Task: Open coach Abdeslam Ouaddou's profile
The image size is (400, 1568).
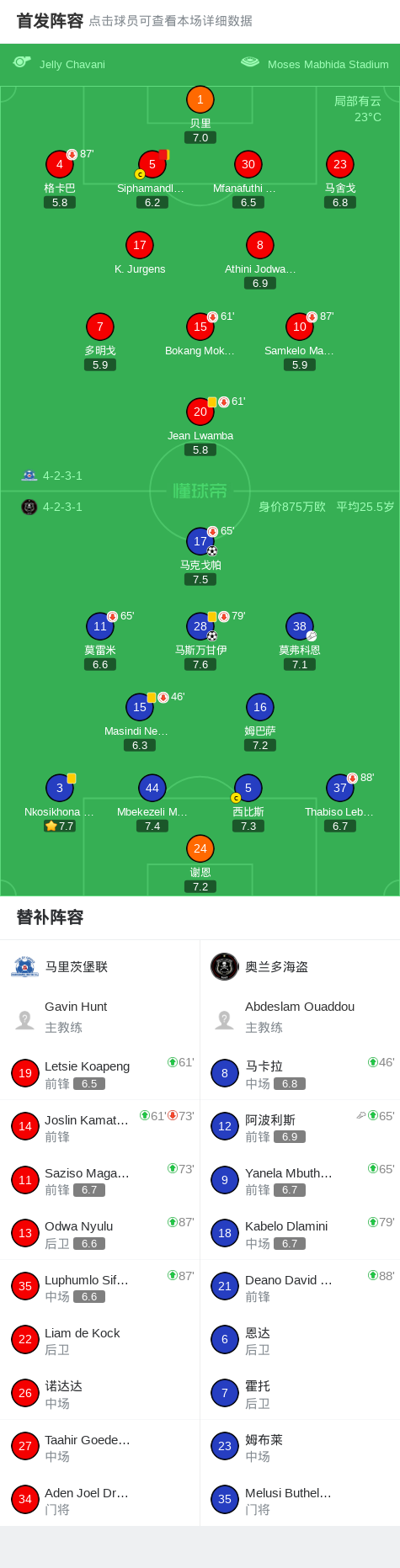Action: pyautogui.click(x=301, y=1018)
